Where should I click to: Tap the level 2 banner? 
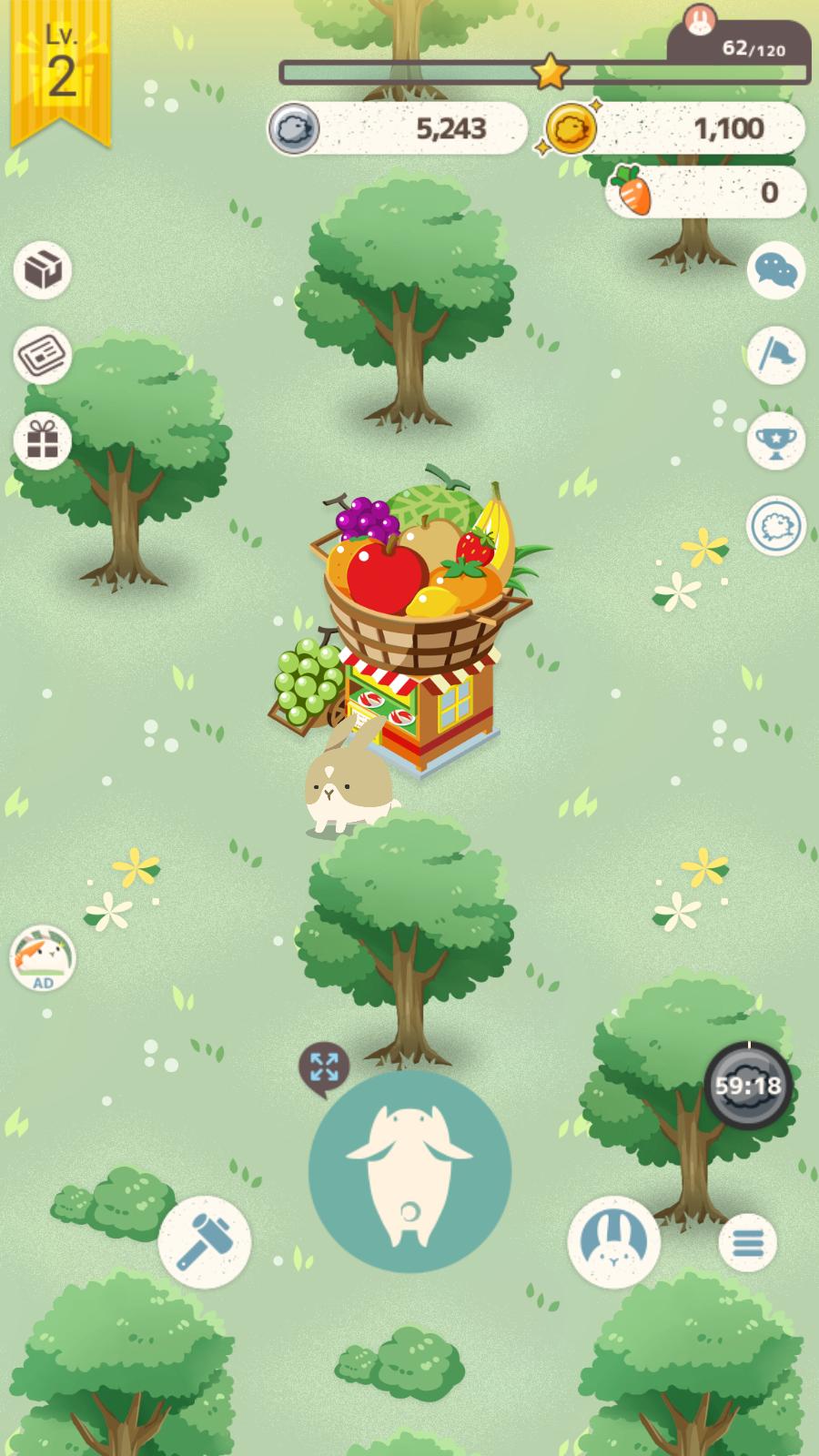click(60, 73)
